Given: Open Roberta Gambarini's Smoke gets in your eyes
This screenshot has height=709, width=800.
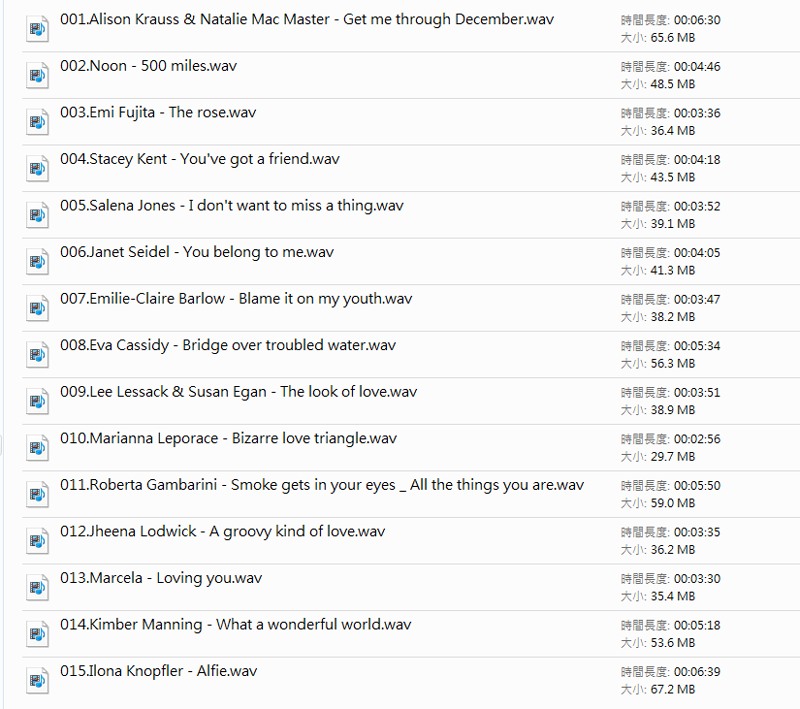Looking at the screenshot, I should point(322,485).
